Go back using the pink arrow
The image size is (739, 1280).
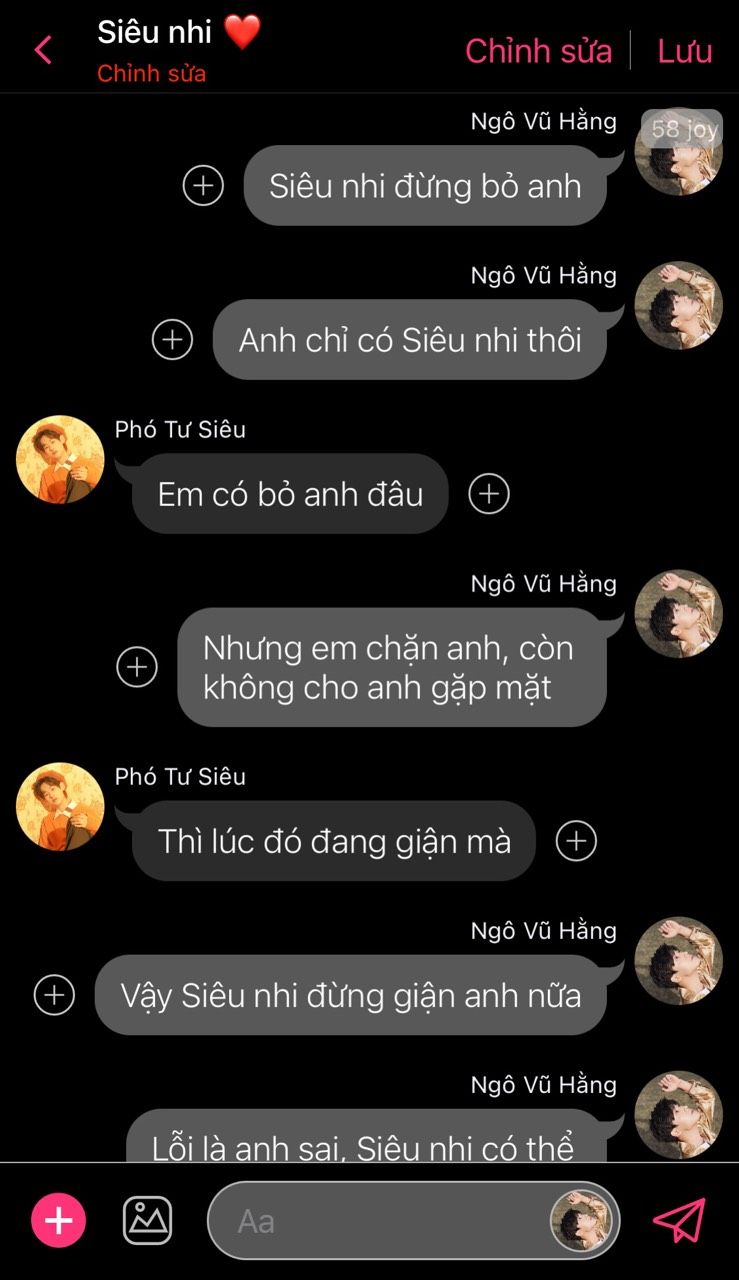point(43,50)
